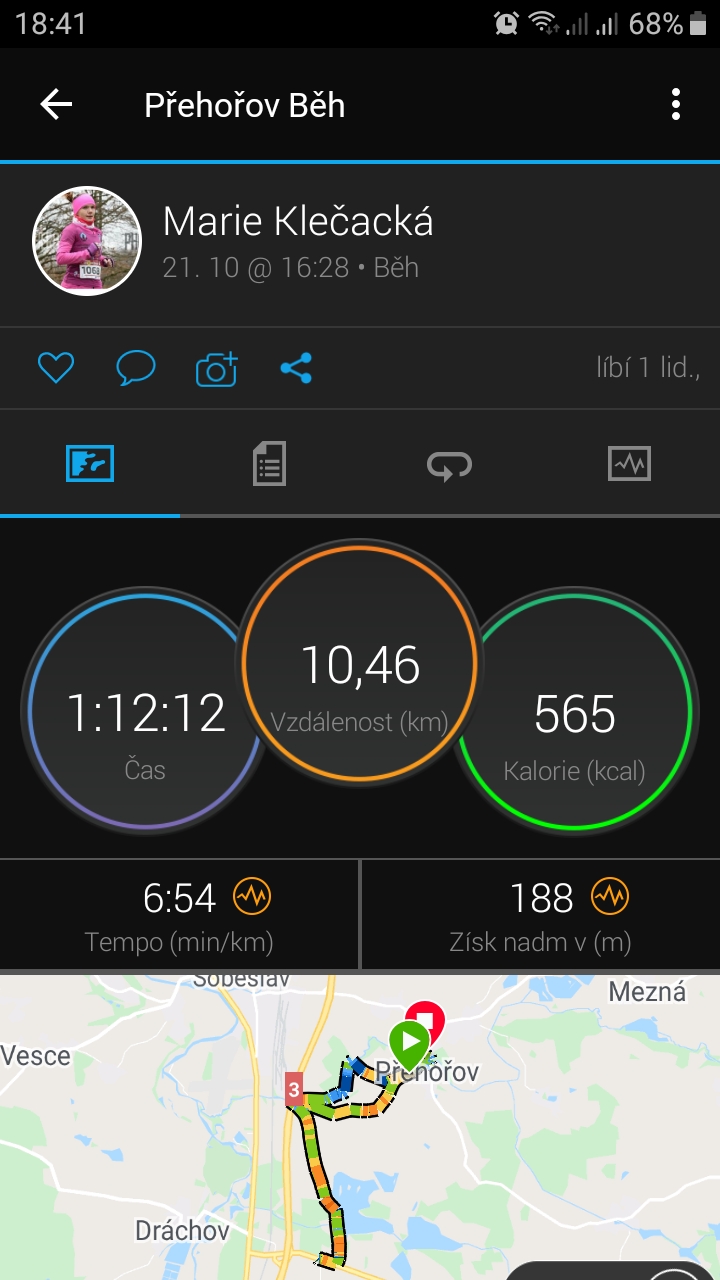The height and width of the screenshot is (1280, 720).
Task: Share this activity
Action: click(296, 369)
